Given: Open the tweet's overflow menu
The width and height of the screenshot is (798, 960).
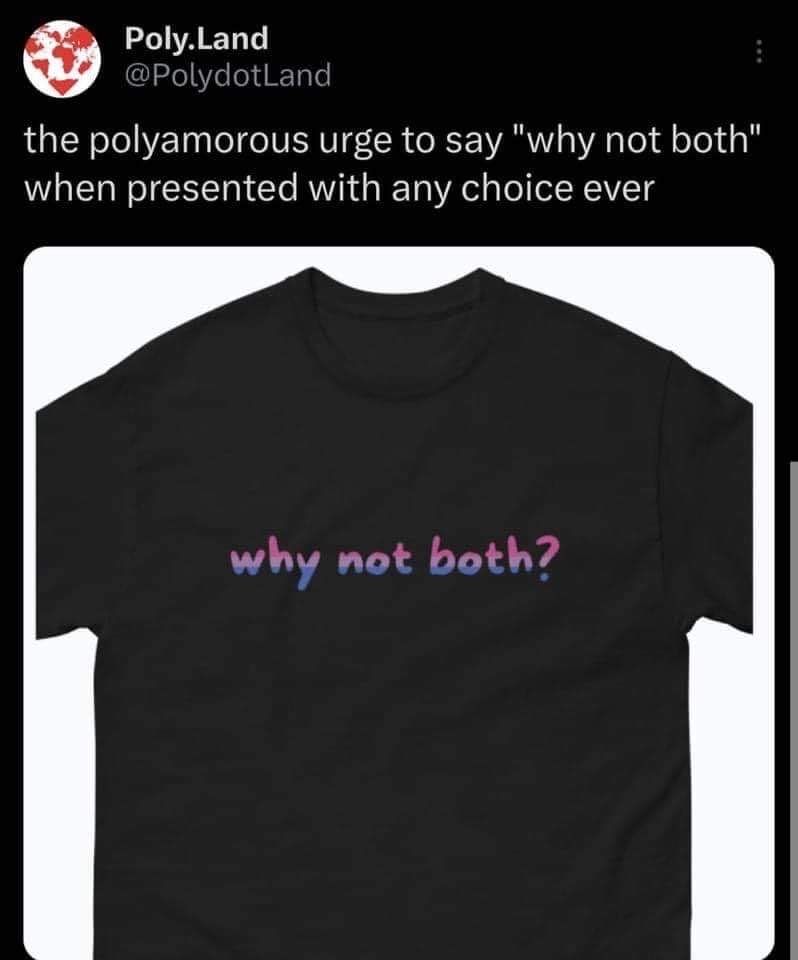Looking at the screenshot, I should (758, 53).
